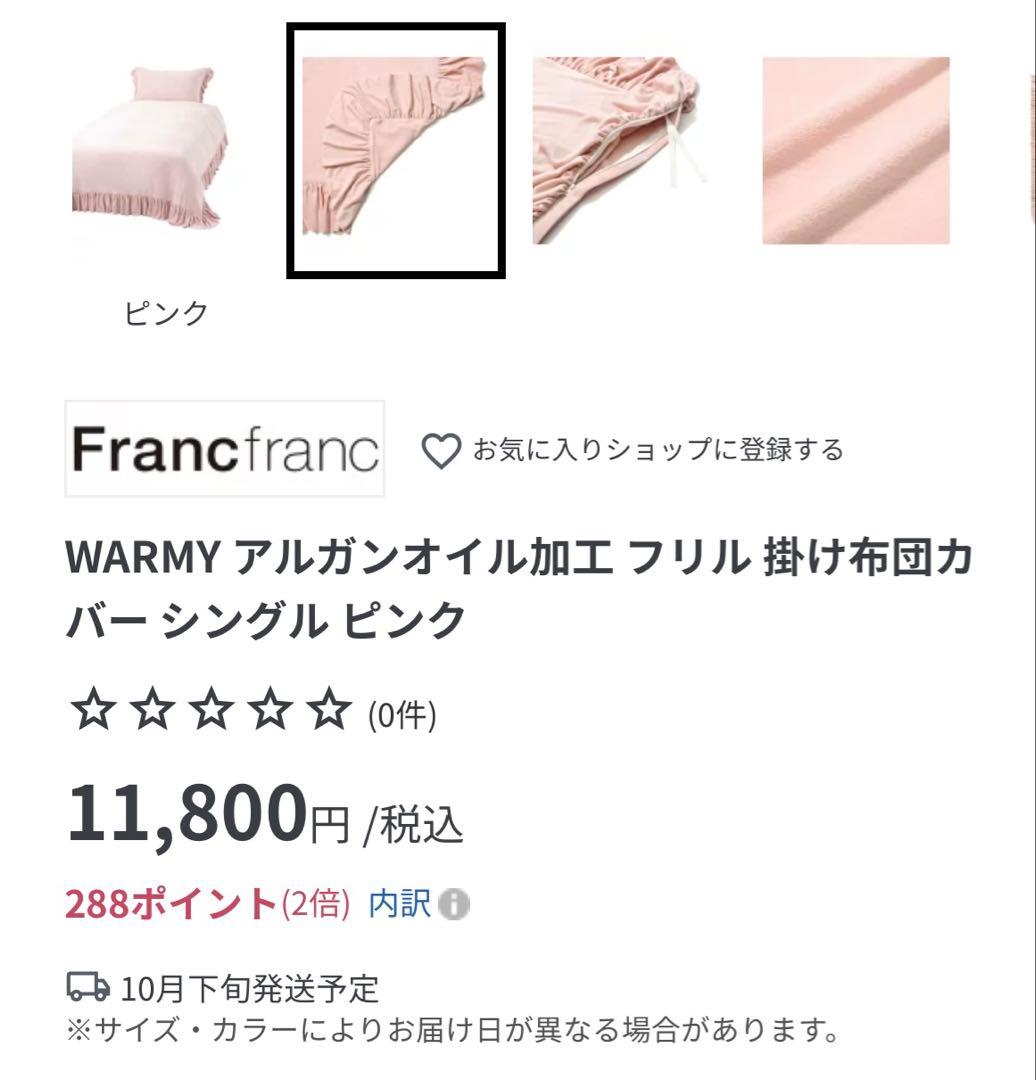View the (0件) reviews link

point(399,711)
